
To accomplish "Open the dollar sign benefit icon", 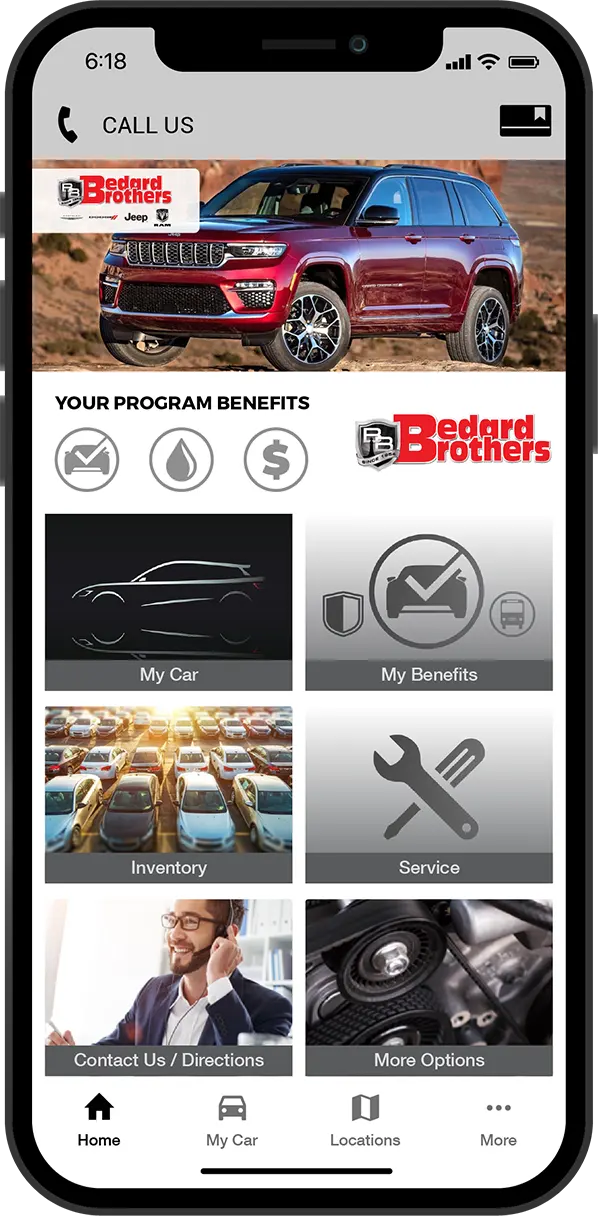I will pos(276,460).
